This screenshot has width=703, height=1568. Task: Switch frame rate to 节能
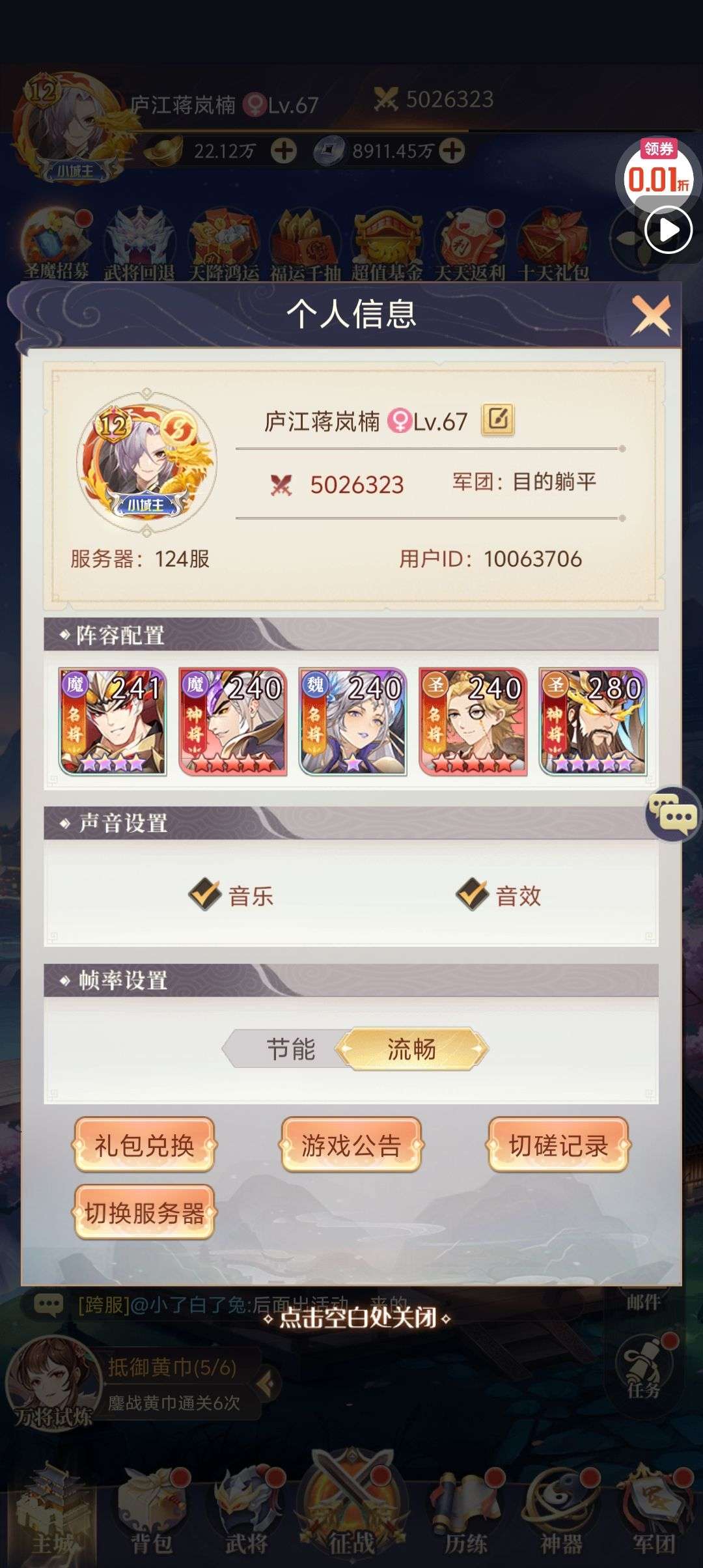(290, 1049)
